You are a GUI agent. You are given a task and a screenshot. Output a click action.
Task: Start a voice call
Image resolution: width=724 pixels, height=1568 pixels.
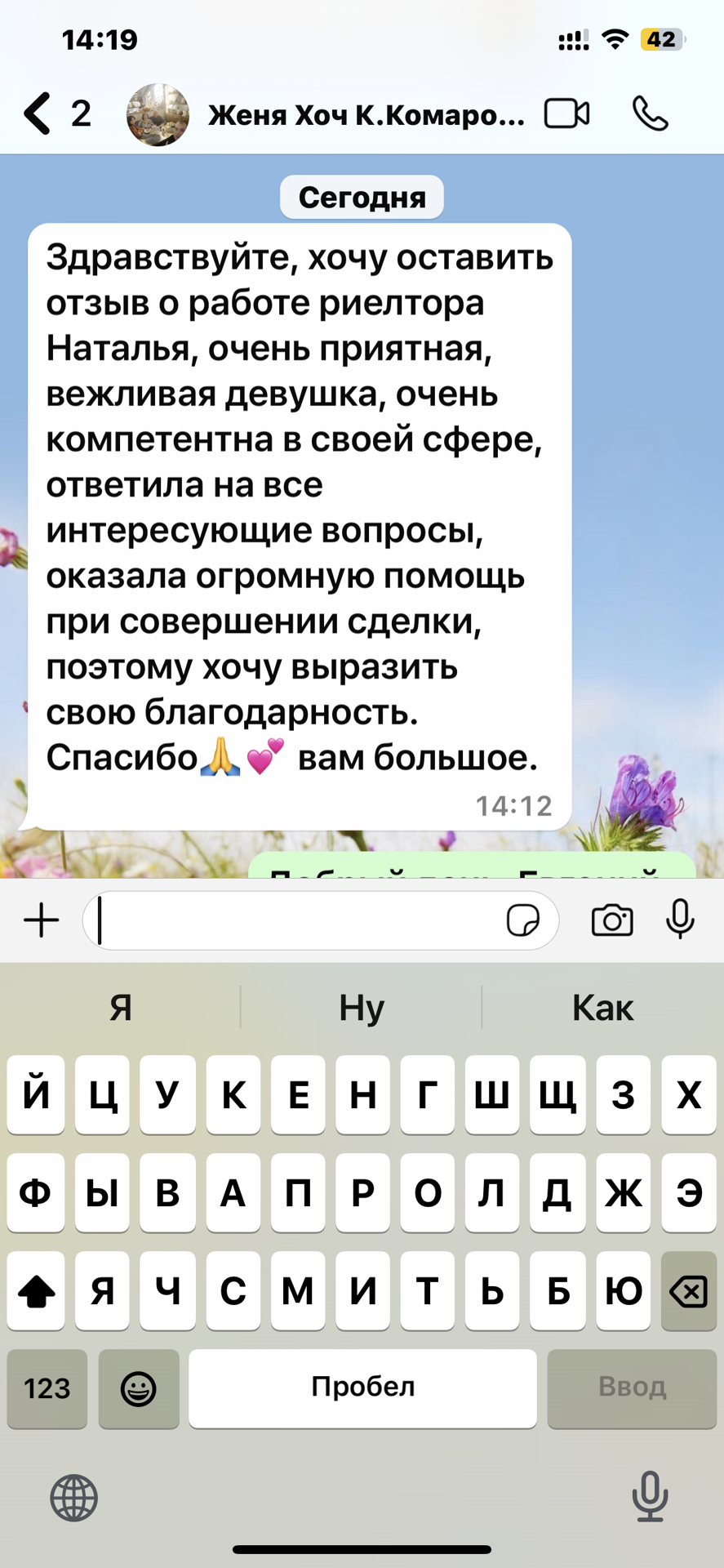(650, 114)
